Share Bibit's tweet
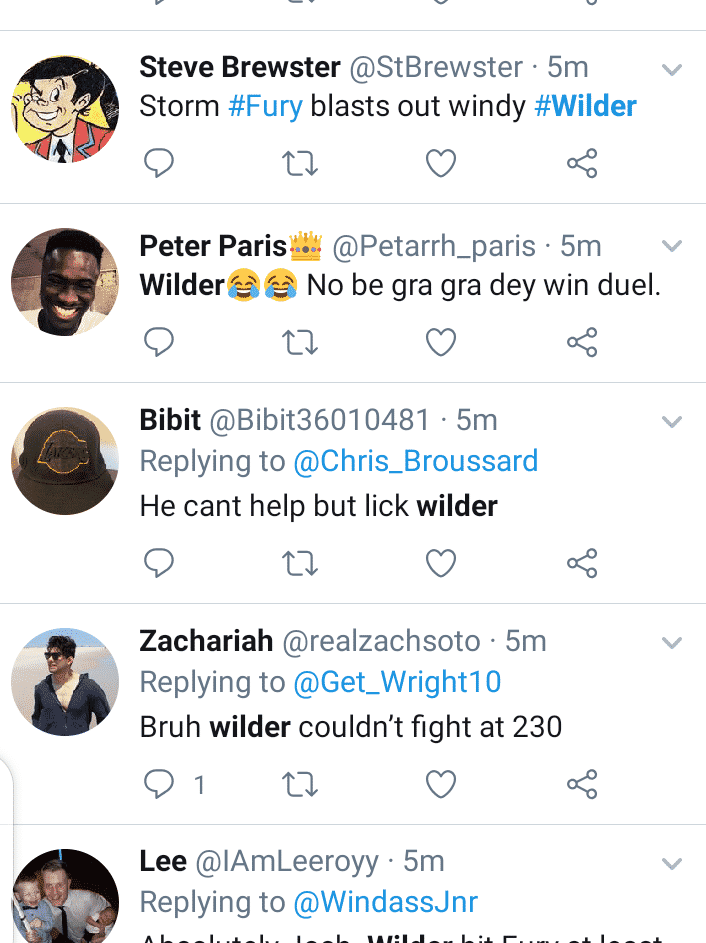Image resolution: width=706 pixels, height=943 pixels. click(582, 563)
